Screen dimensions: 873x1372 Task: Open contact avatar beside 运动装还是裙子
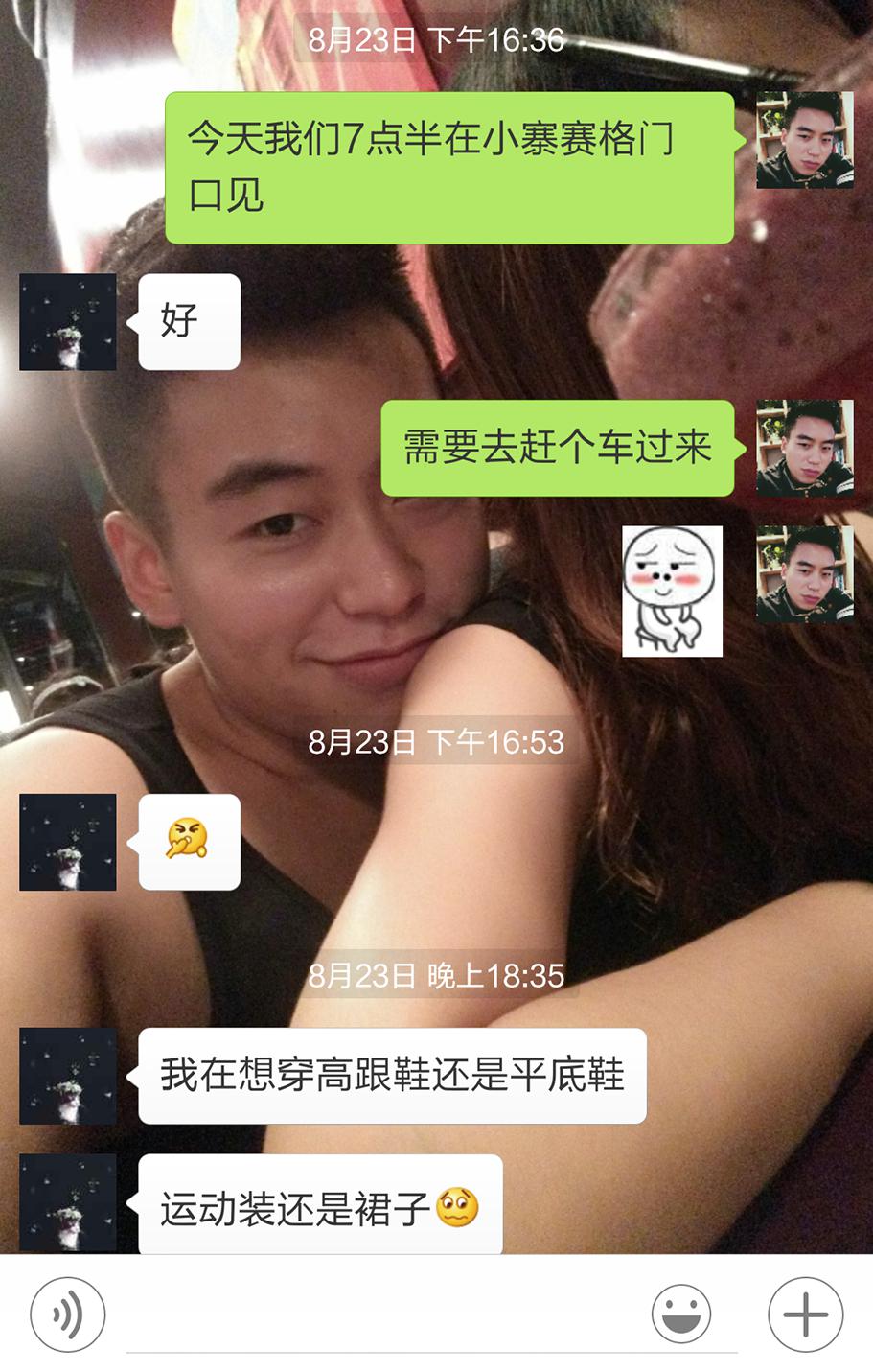point(68,1201)
